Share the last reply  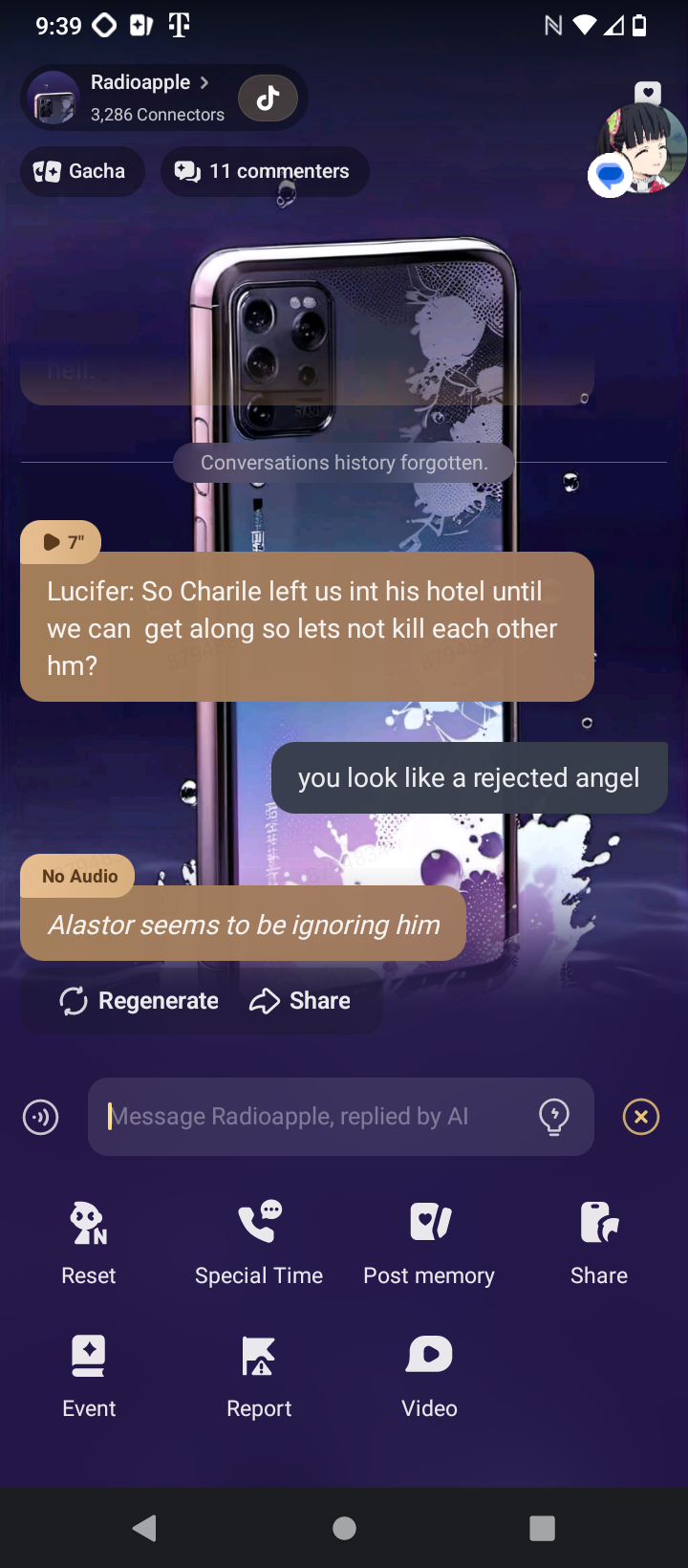tap(300, 1001)
